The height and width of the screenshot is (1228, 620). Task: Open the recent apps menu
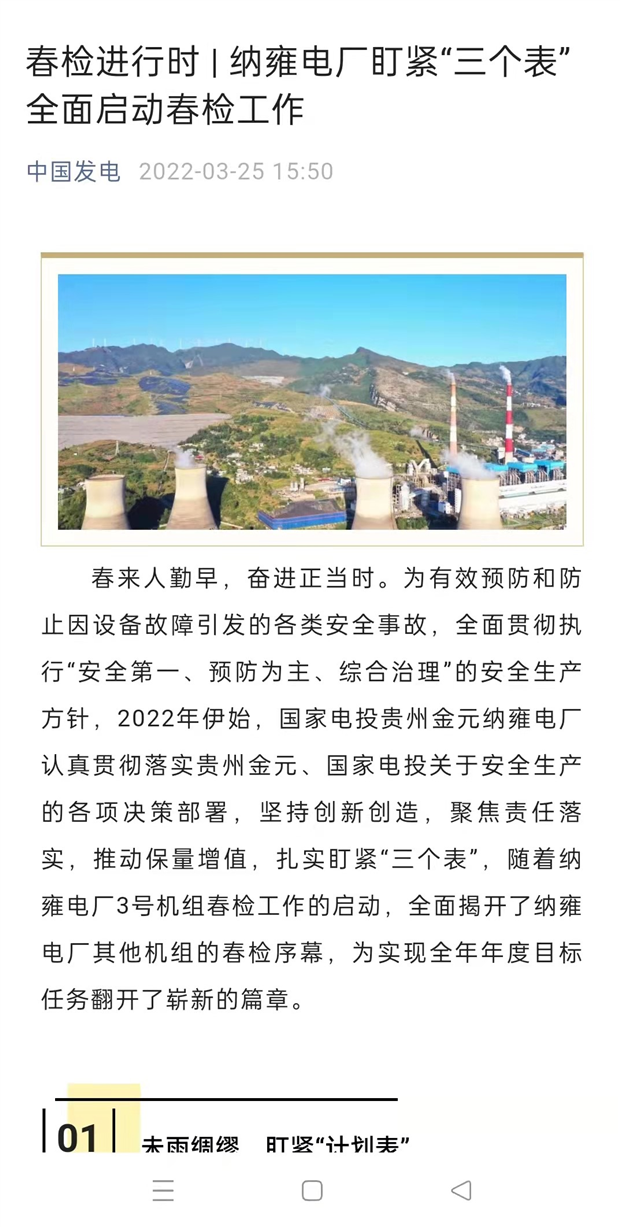(x=163, y=1190)
